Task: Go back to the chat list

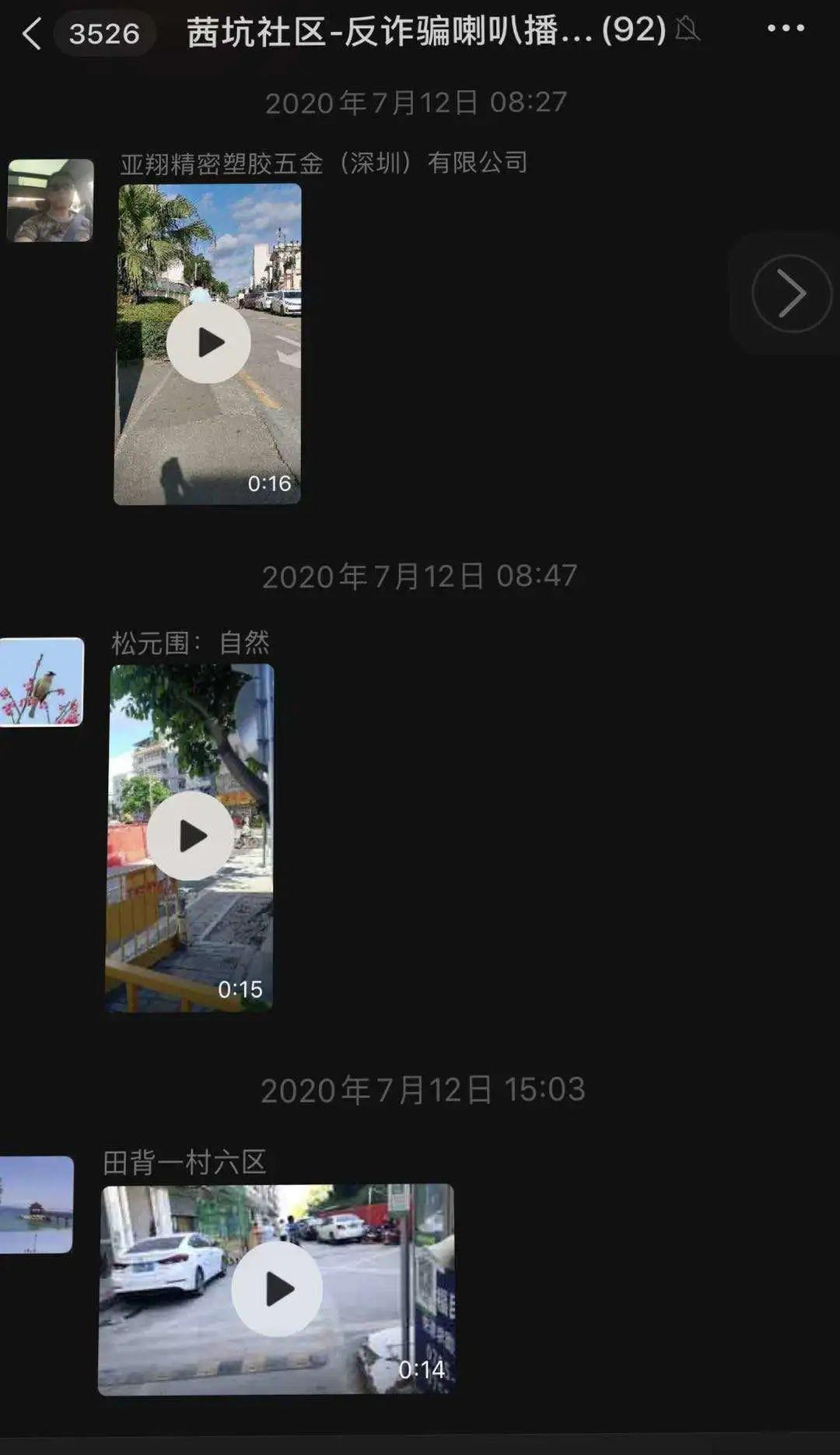Action: pyautogui.click(x=32, y=33)
